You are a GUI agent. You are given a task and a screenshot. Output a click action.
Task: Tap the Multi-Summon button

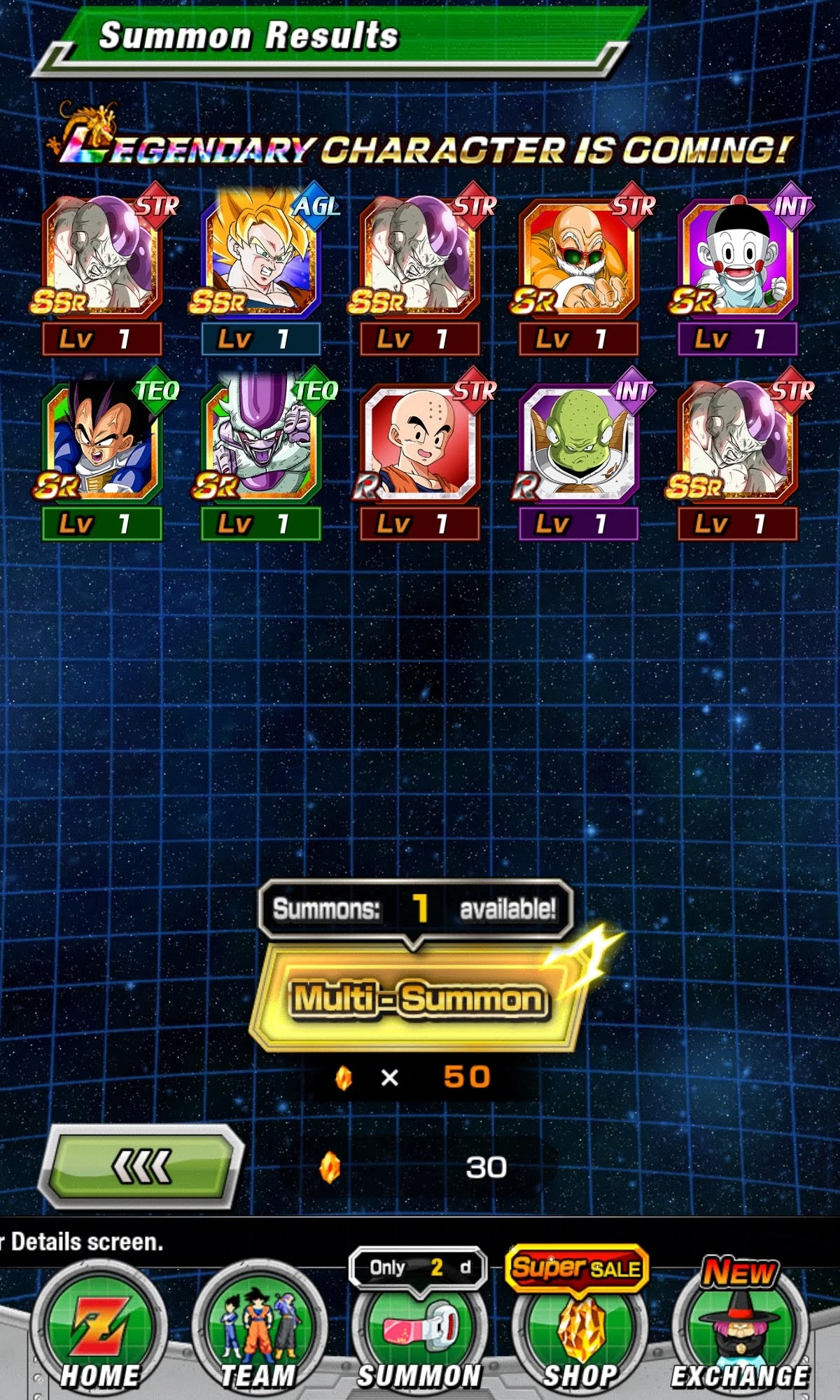(x=417, y=998)
